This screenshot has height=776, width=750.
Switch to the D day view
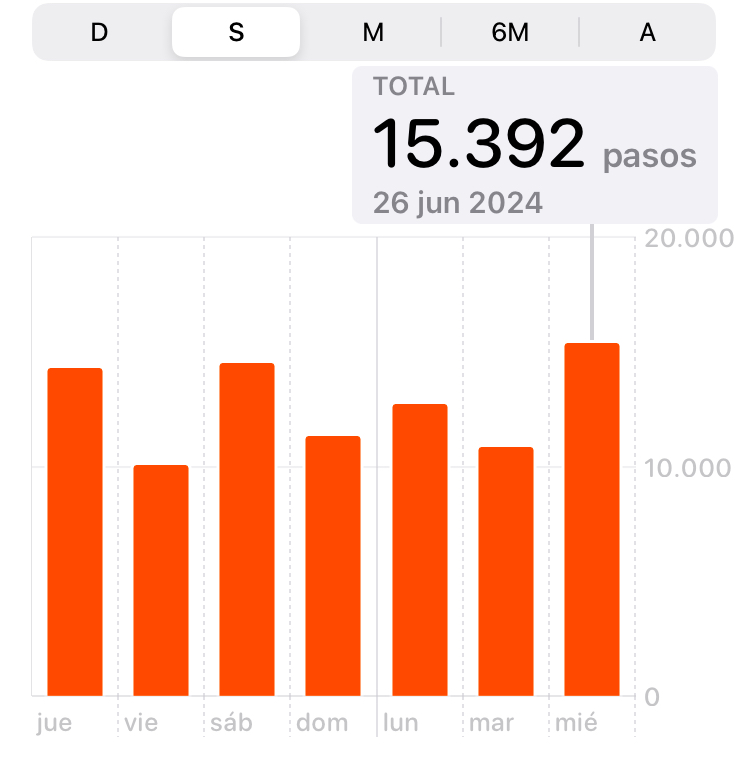point(99,32)
